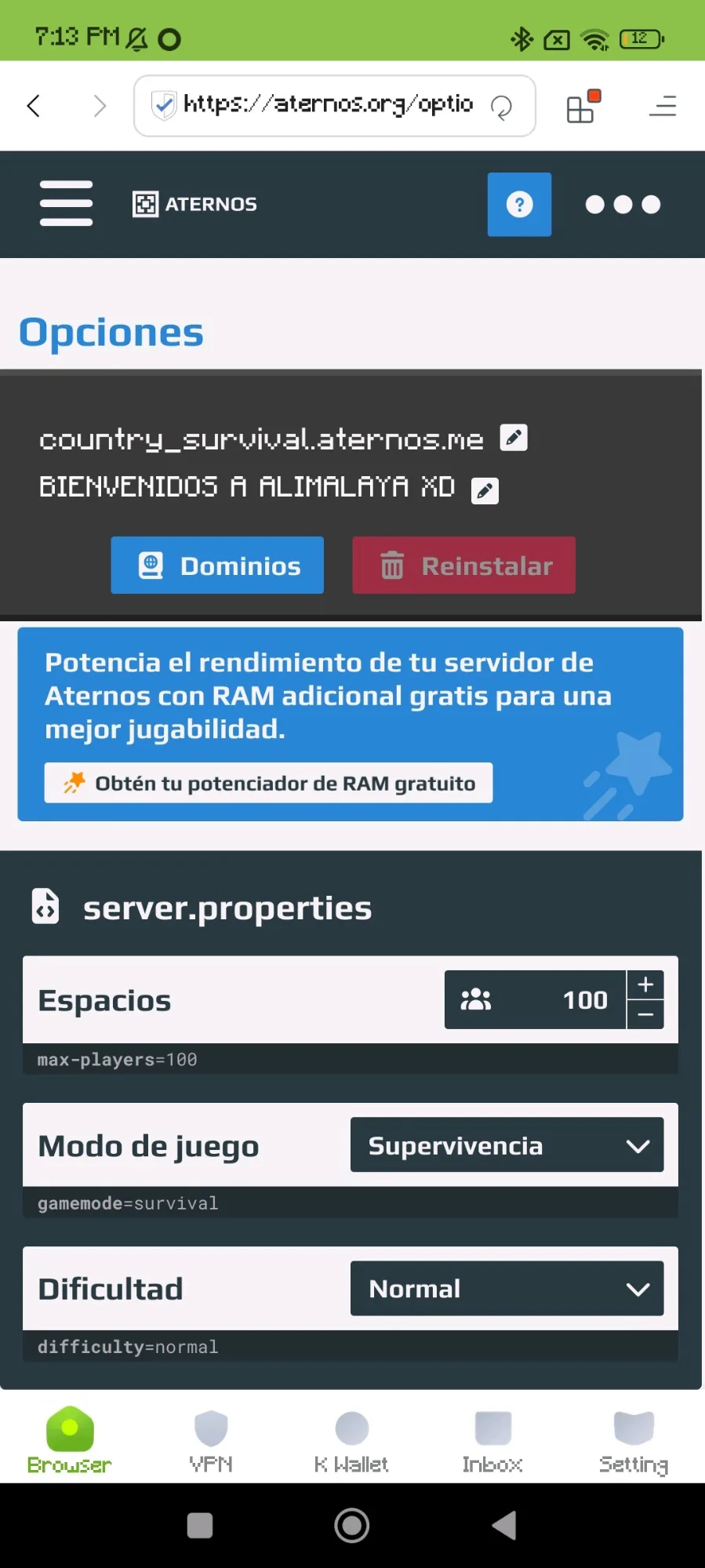Tap the Reinstalar button
The height and width of the screenshot is (1568, 705).
coord(463,566)
